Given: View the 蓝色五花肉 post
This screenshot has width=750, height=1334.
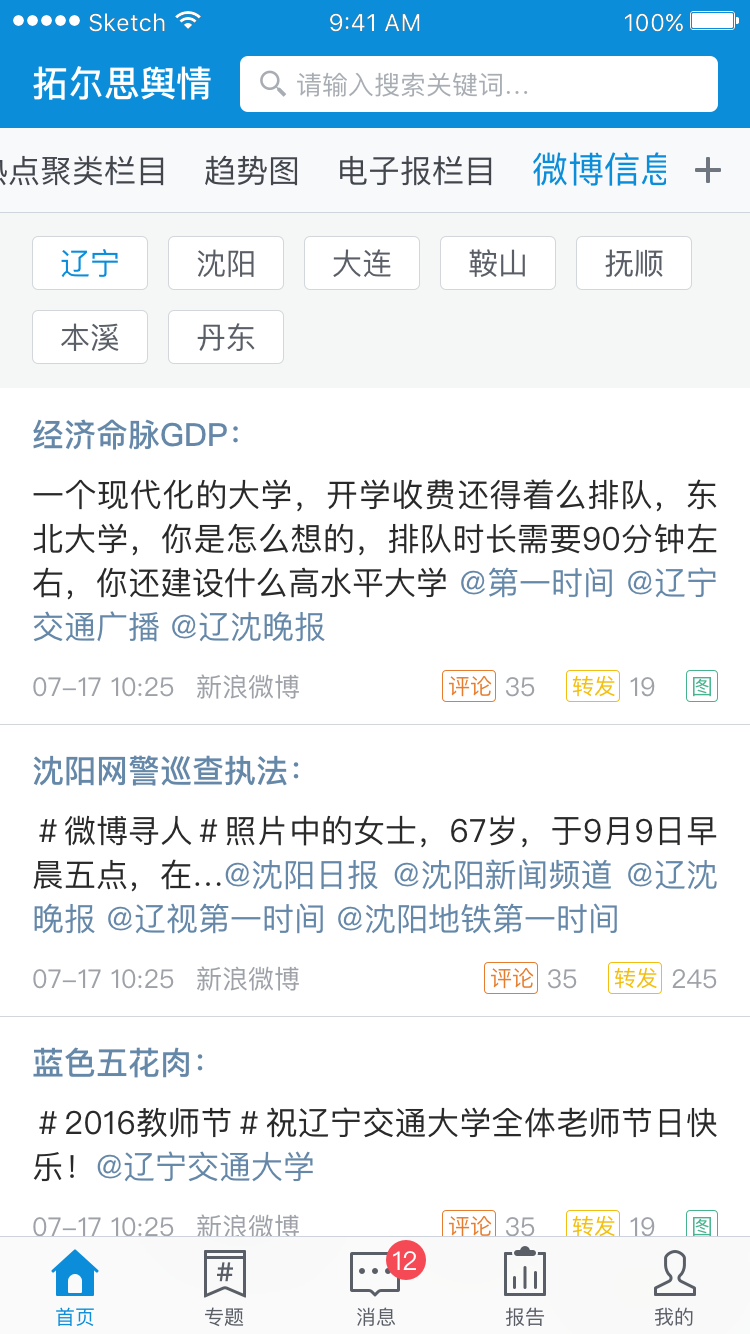Looking at the screenshot, I should [375, 1127].
